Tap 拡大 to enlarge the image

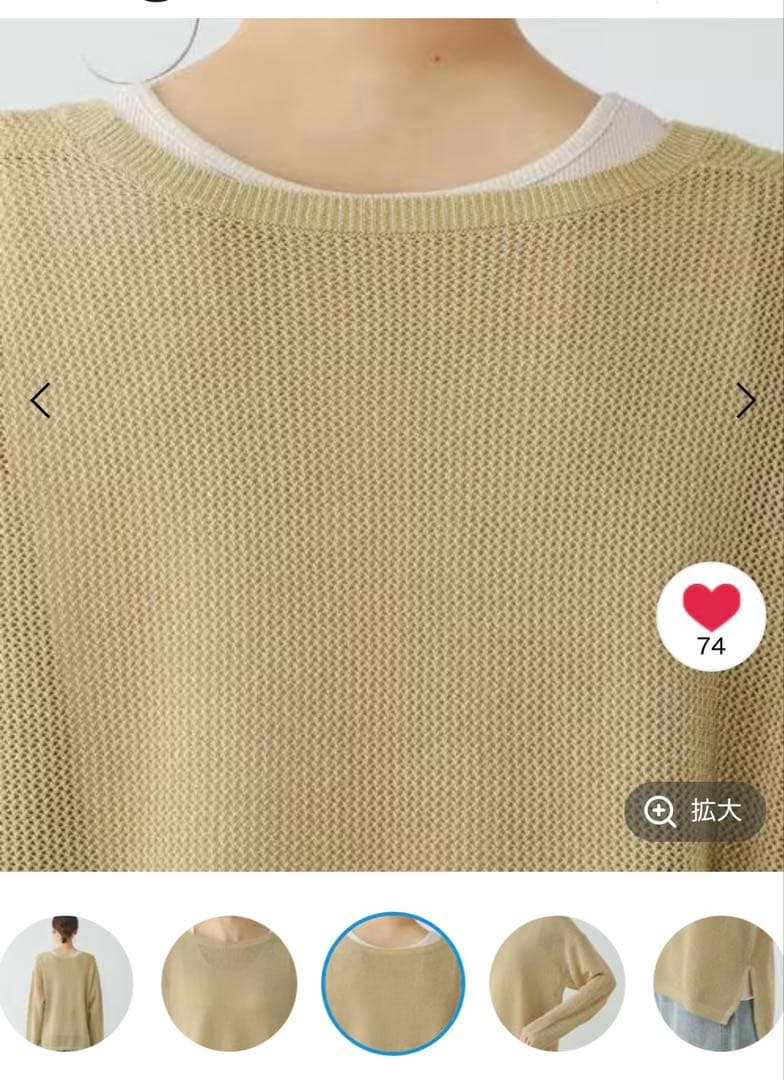coord(695,811)
